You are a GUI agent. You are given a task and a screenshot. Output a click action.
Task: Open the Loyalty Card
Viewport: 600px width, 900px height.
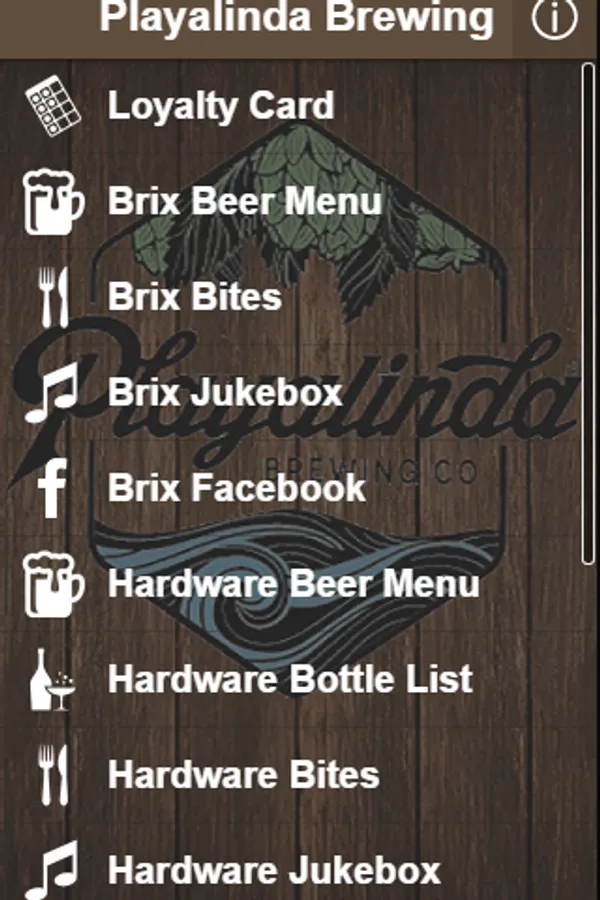[x=221, y=106]
